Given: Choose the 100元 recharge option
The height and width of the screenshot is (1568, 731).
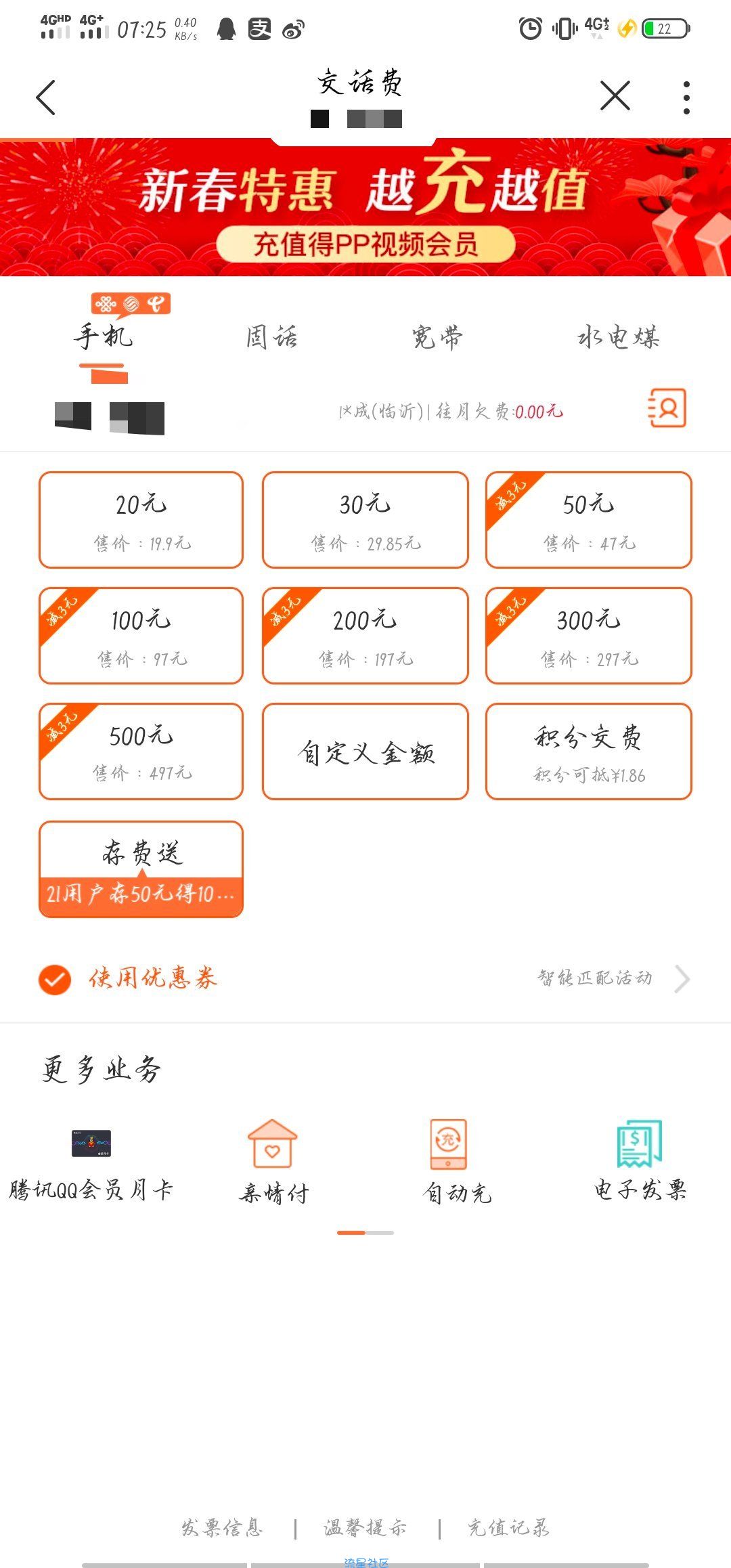Looking at the screenshot, I should 141,636.
